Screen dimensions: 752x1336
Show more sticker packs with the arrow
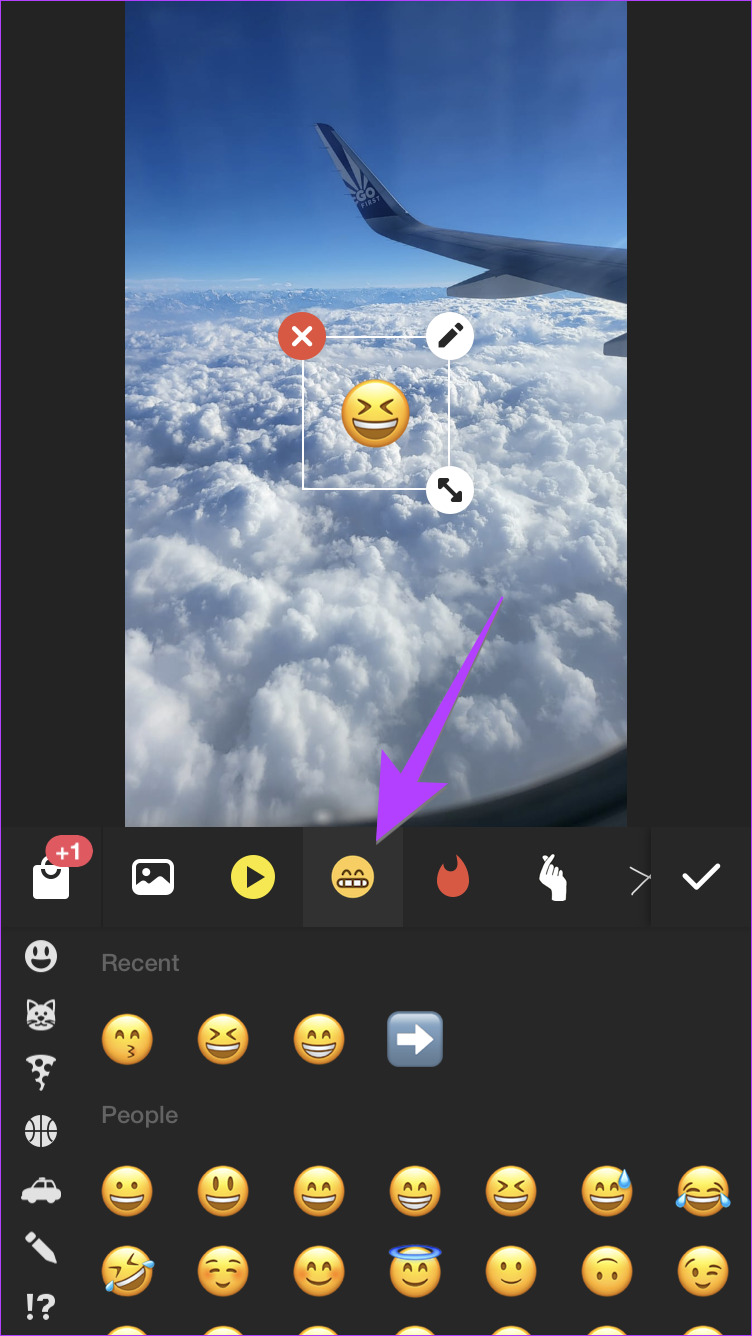pyautogui.click(x=639, y=879)
